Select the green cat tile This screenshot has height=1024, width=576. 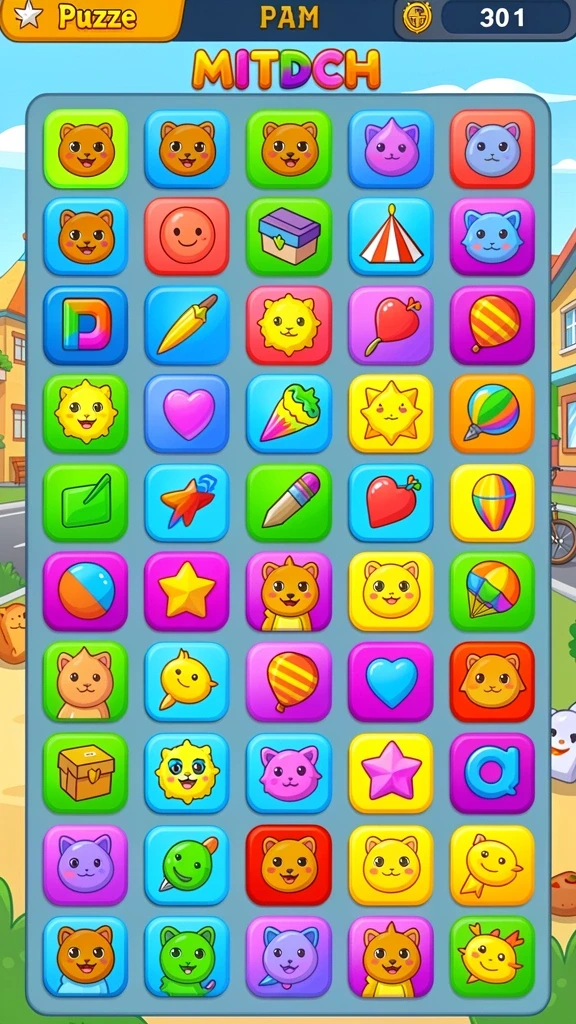pos(187,956)
